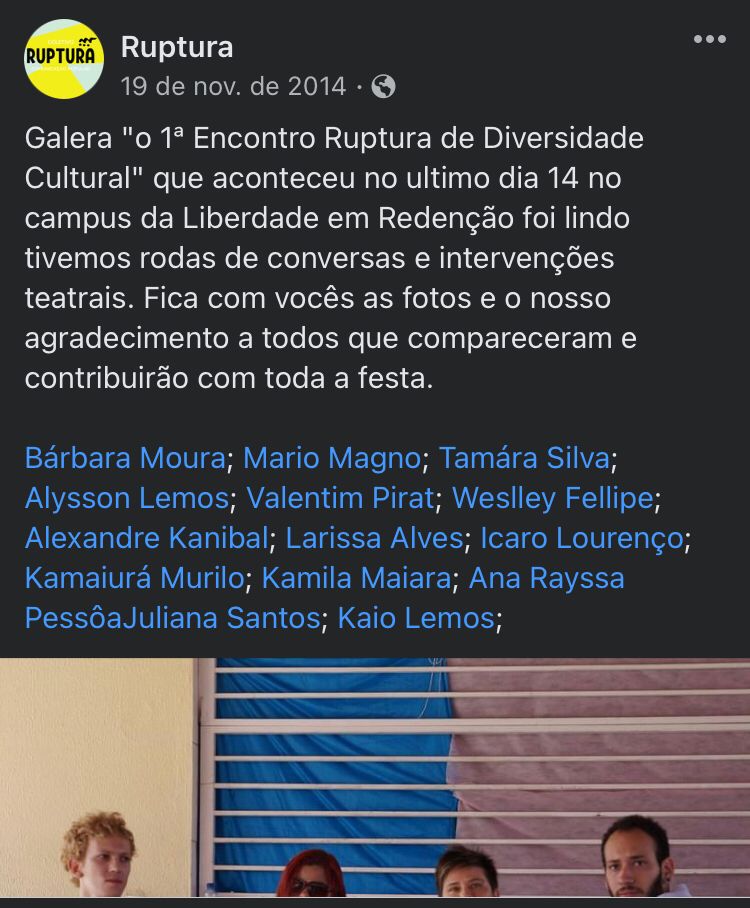
Task: Open Bárbara Moura's tagged profile
Action: (x=125, y=458)
